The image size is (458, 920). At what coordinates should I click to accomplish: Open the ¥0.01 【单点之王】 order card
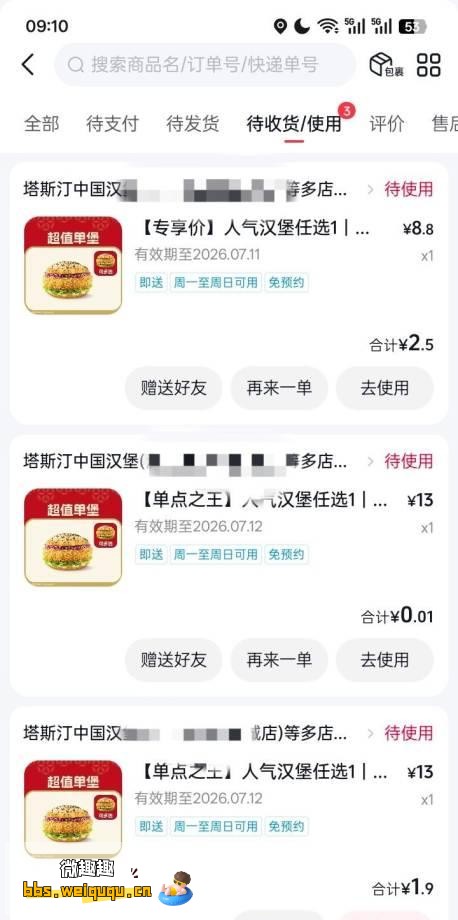point(229,566)
